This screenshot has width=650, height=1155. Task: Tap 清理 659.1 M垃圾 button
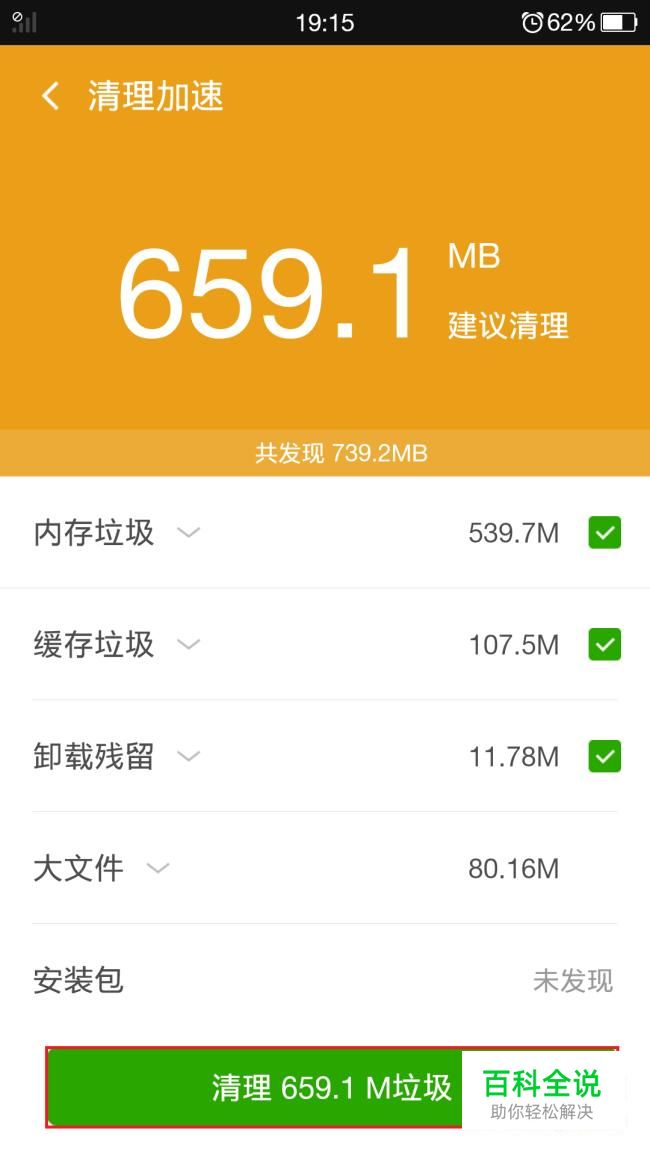332,1087
